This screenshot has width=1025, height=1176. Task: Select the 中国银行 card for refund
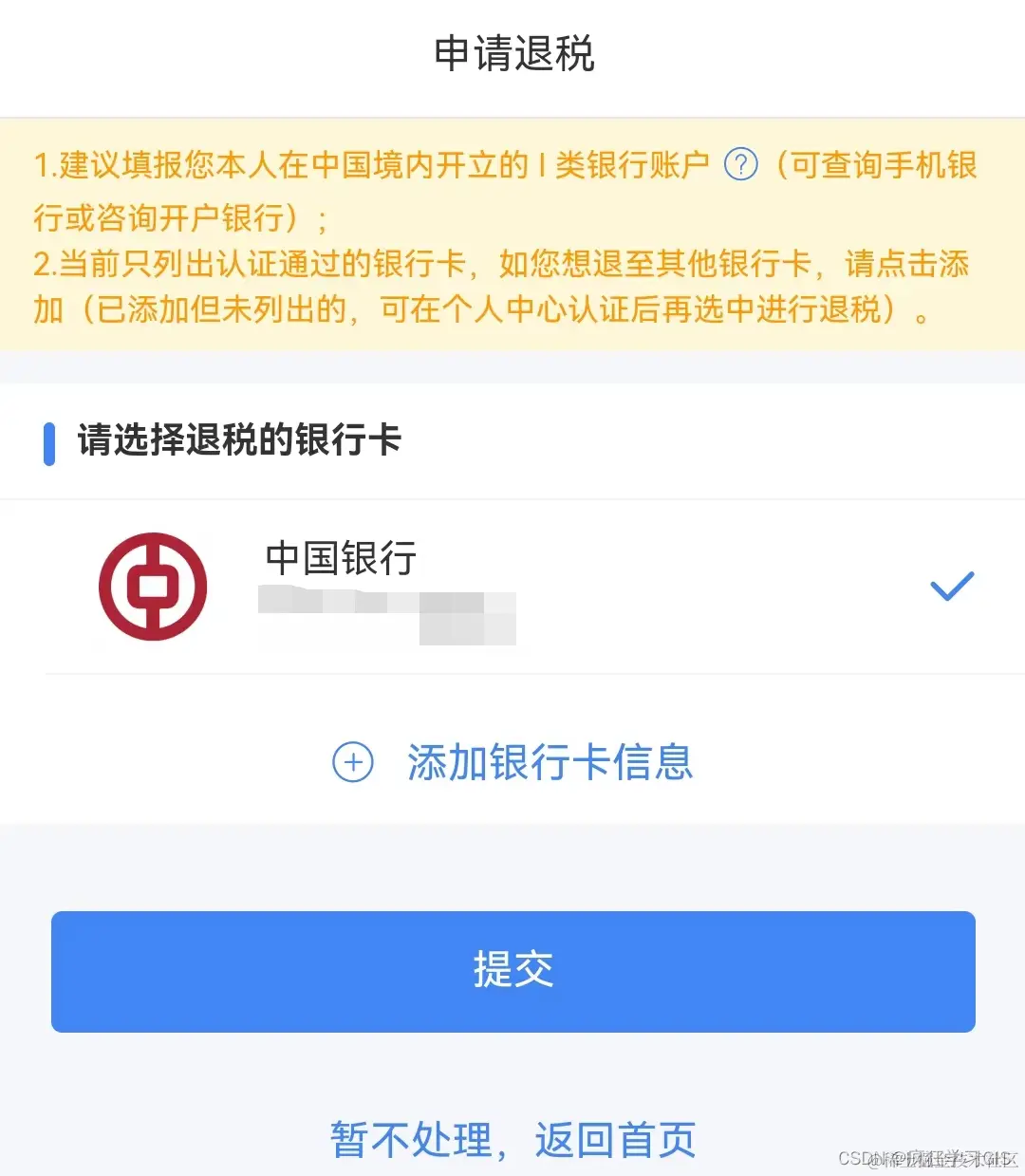click(x=512, y=587)
